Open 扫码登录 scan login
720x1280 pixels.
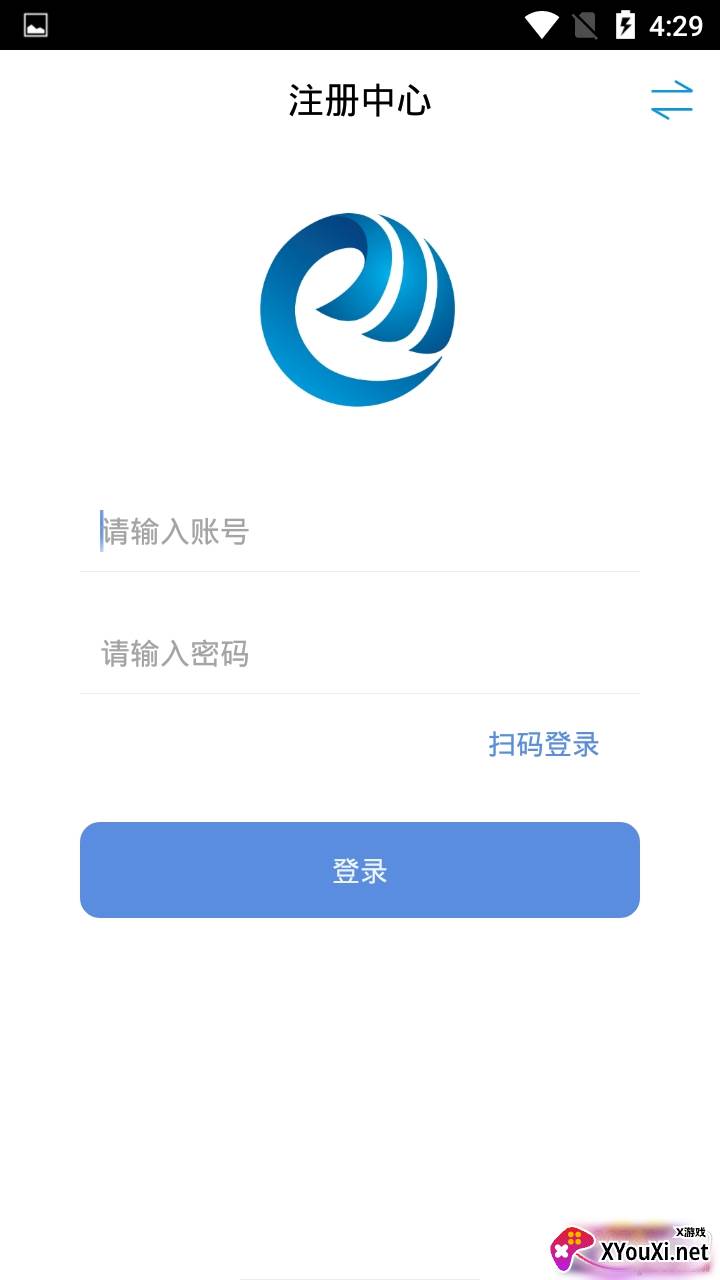pos(543,744)
